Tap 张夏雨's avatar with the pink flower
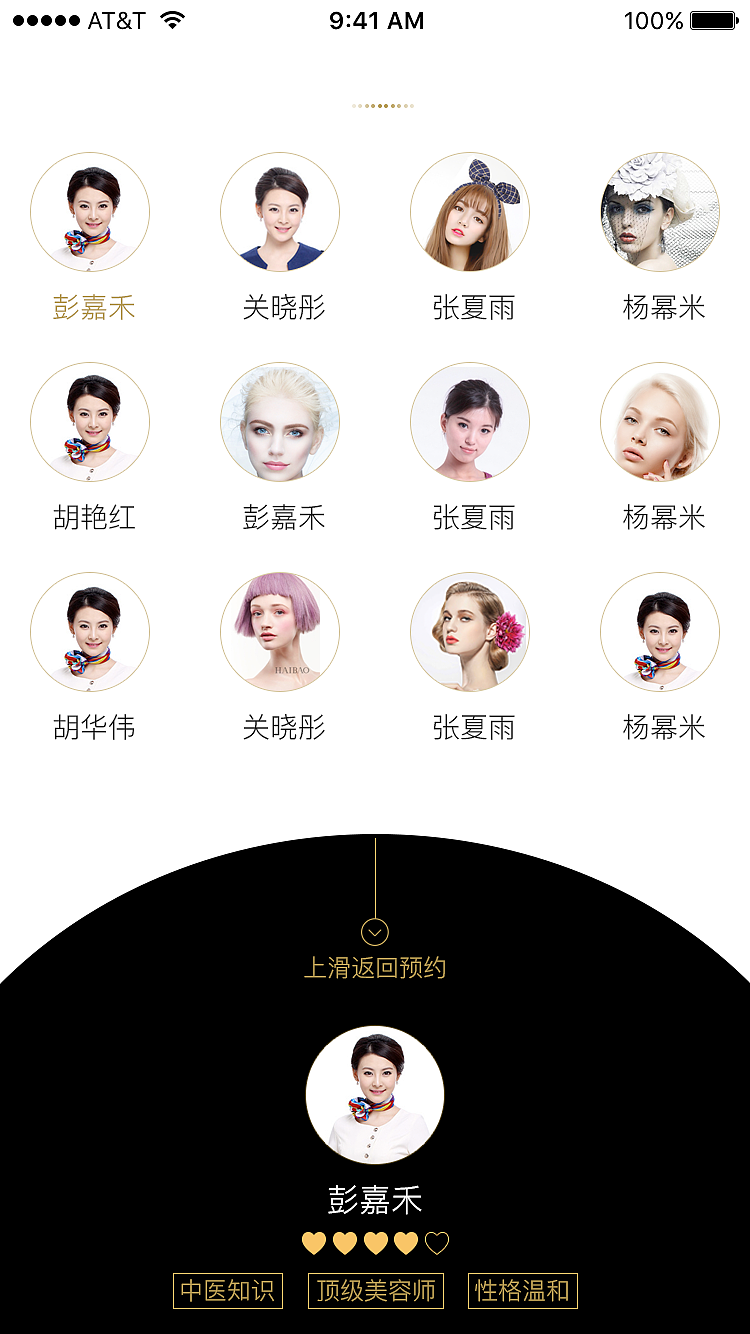This screenshot has width=750, height=1334. 470,632
